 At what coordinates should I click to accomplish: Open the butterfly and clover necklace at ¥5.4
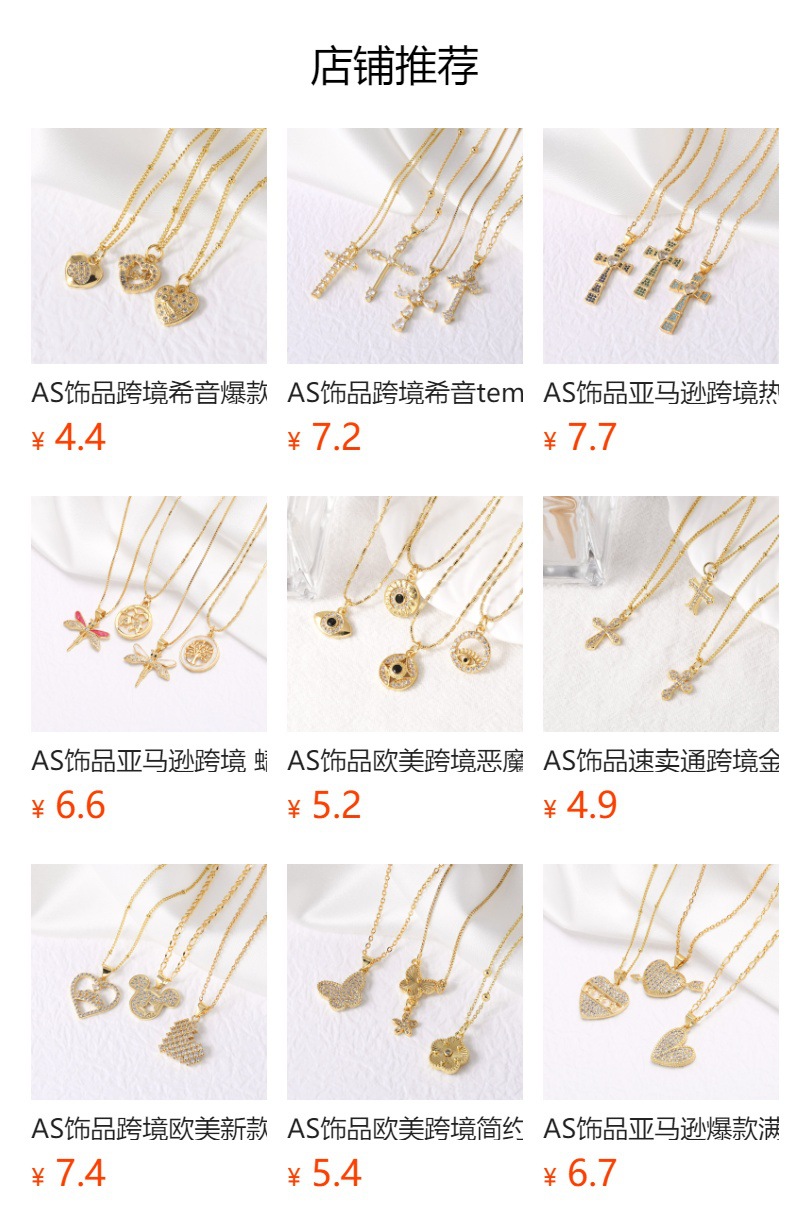404,982
